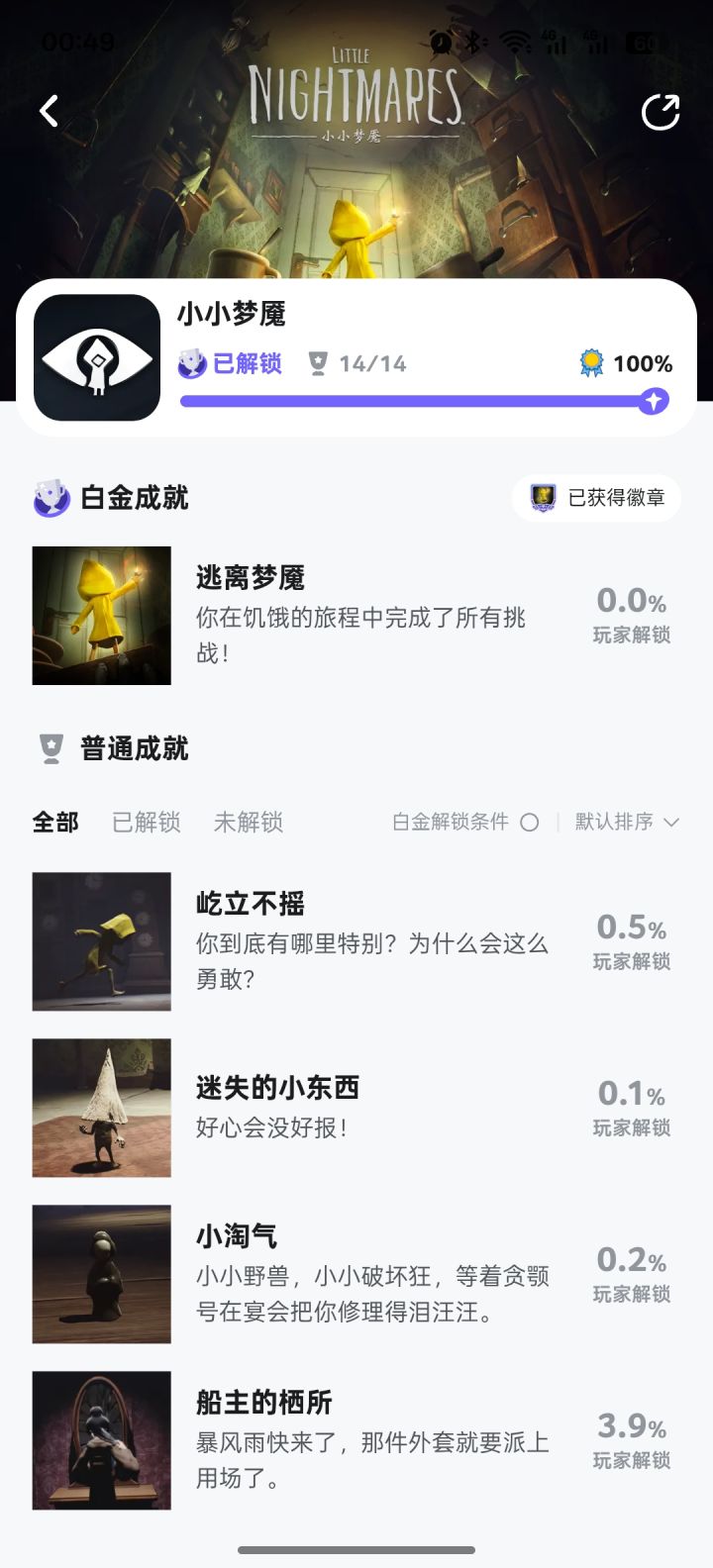Image resolution: width=713 pixels, height=1568 pixels.
Task: Expand the 默认排序 sort dropdown
Action: point(627,823)
